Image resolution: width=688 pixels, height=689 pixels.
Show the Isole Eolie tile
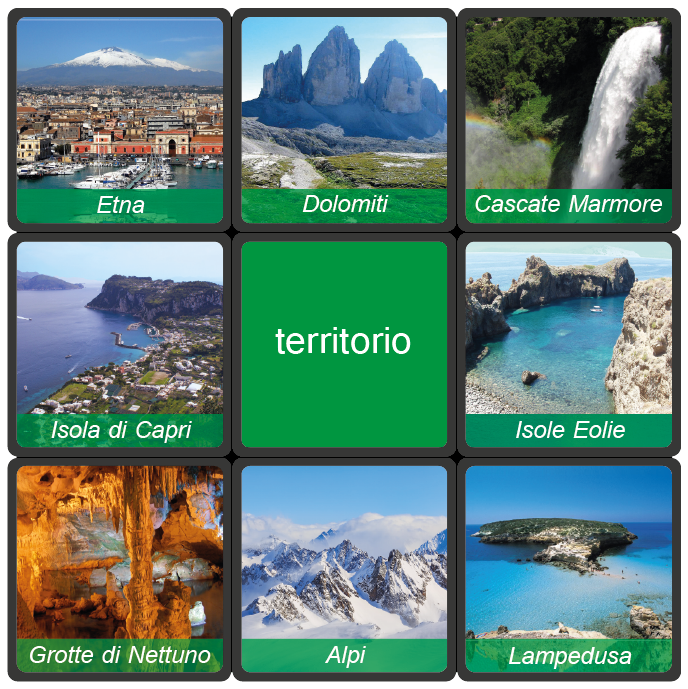pyautogui.click(x=568, y=344)
